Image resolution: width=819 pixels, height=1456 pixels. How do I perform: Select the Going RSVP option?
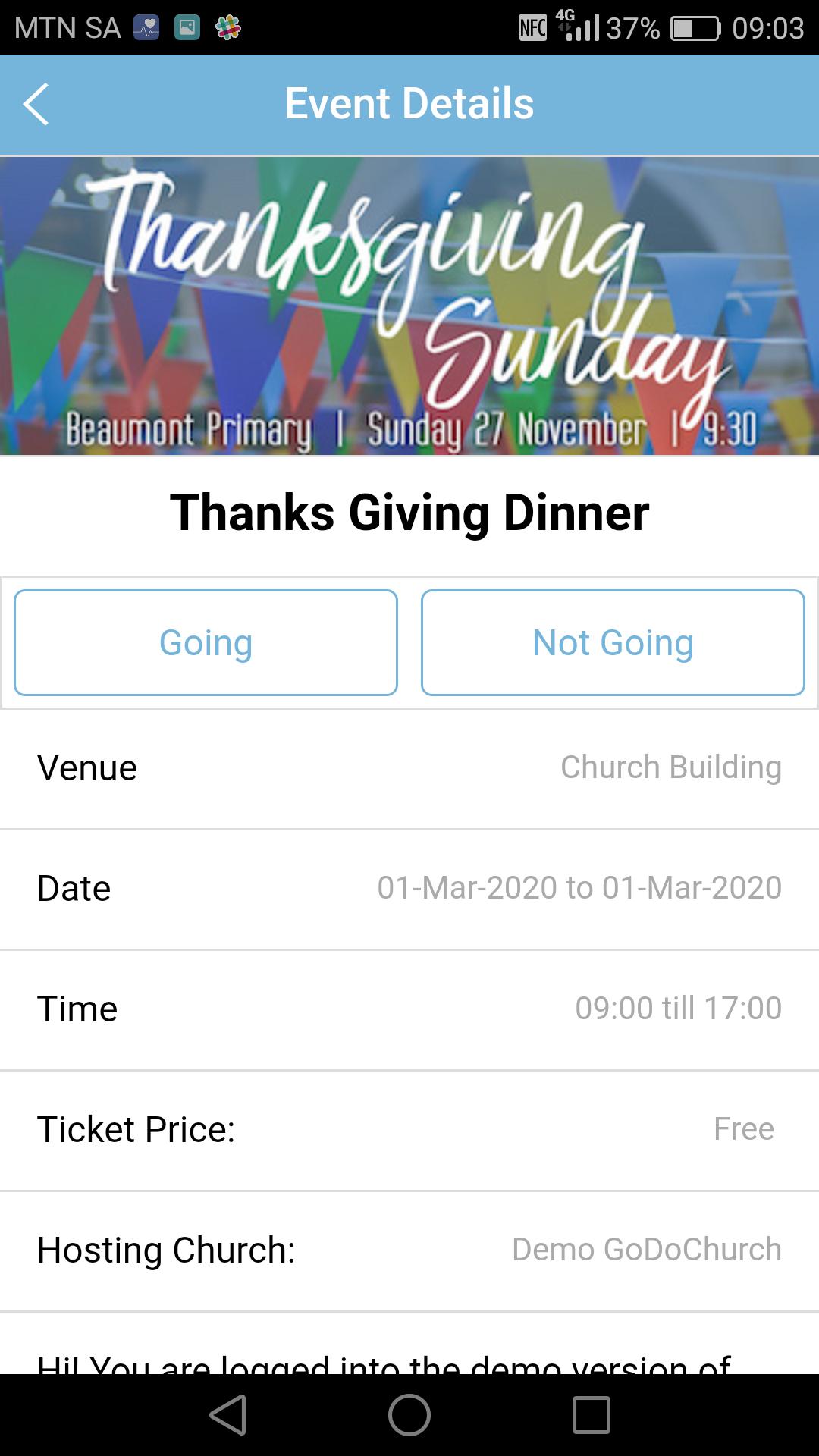point(206,642)
